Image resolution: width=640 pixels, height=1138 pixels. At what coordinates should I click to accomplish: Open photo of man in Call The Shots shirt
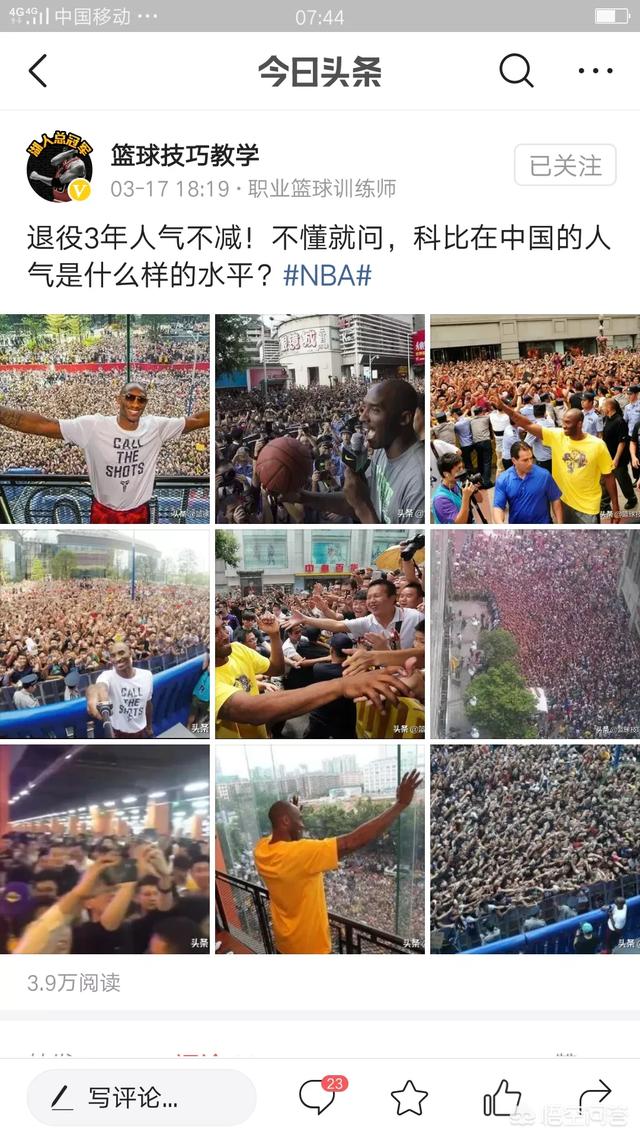point(105,419)
